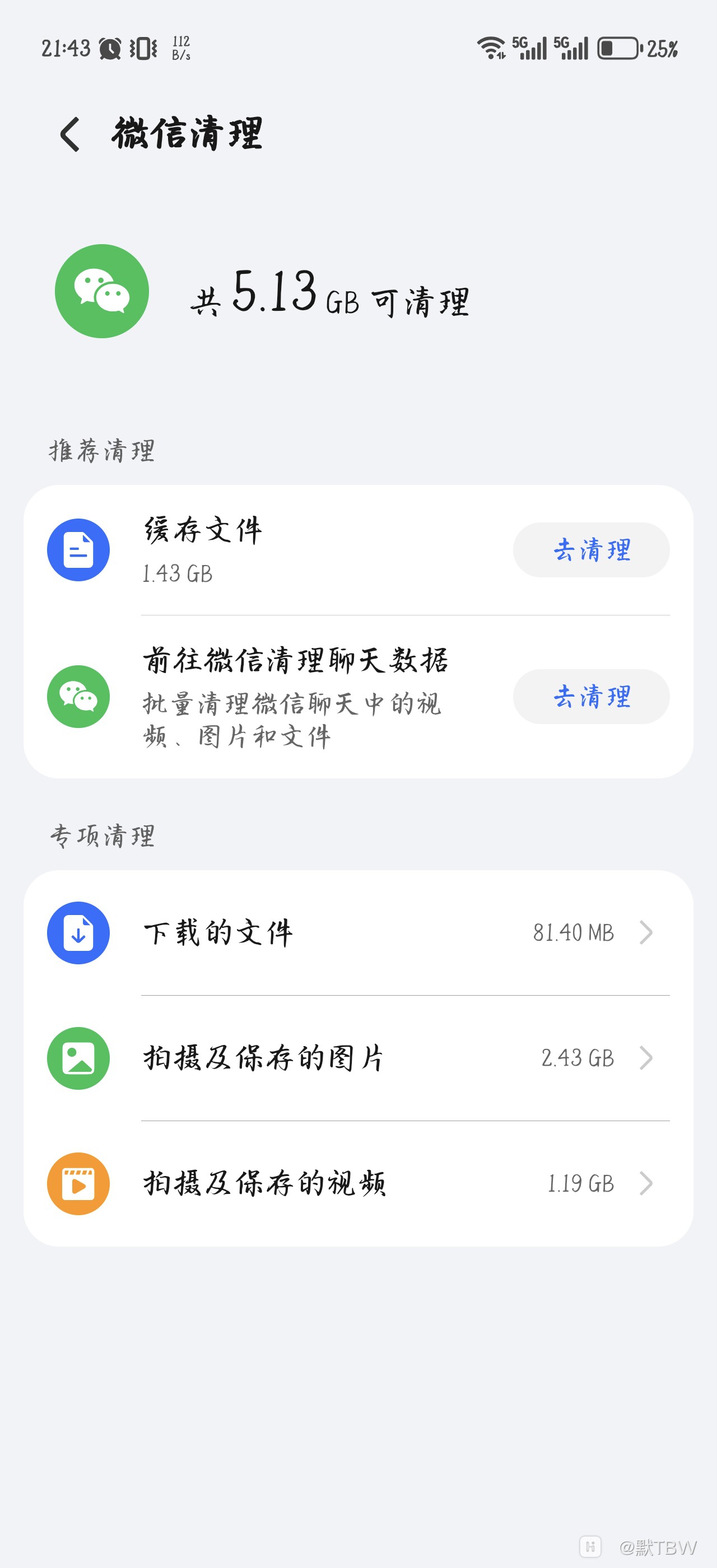The image size is (717, 1568).
Task: Tap 去清理 for 前往微信清理聊天数据
Action: (592, 696)
